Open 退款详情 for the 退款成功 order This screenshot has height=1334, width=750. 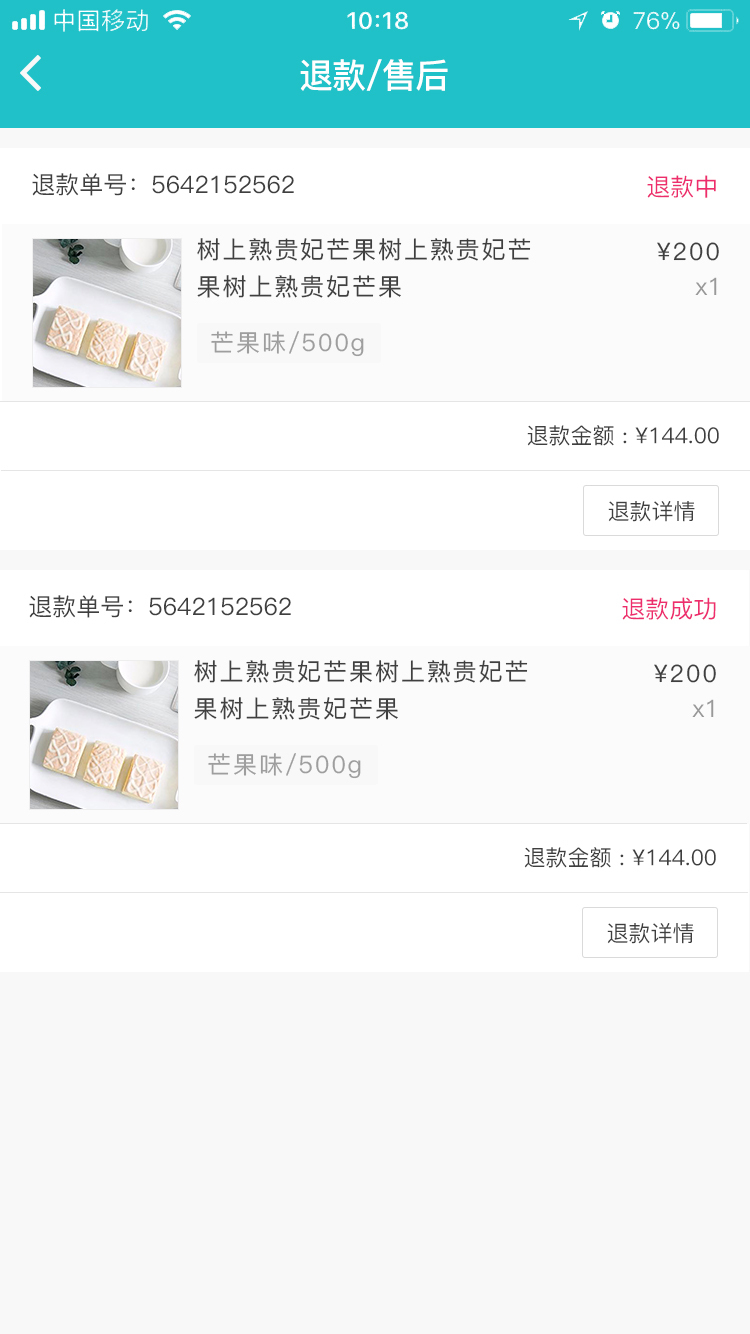click(650, 932)
